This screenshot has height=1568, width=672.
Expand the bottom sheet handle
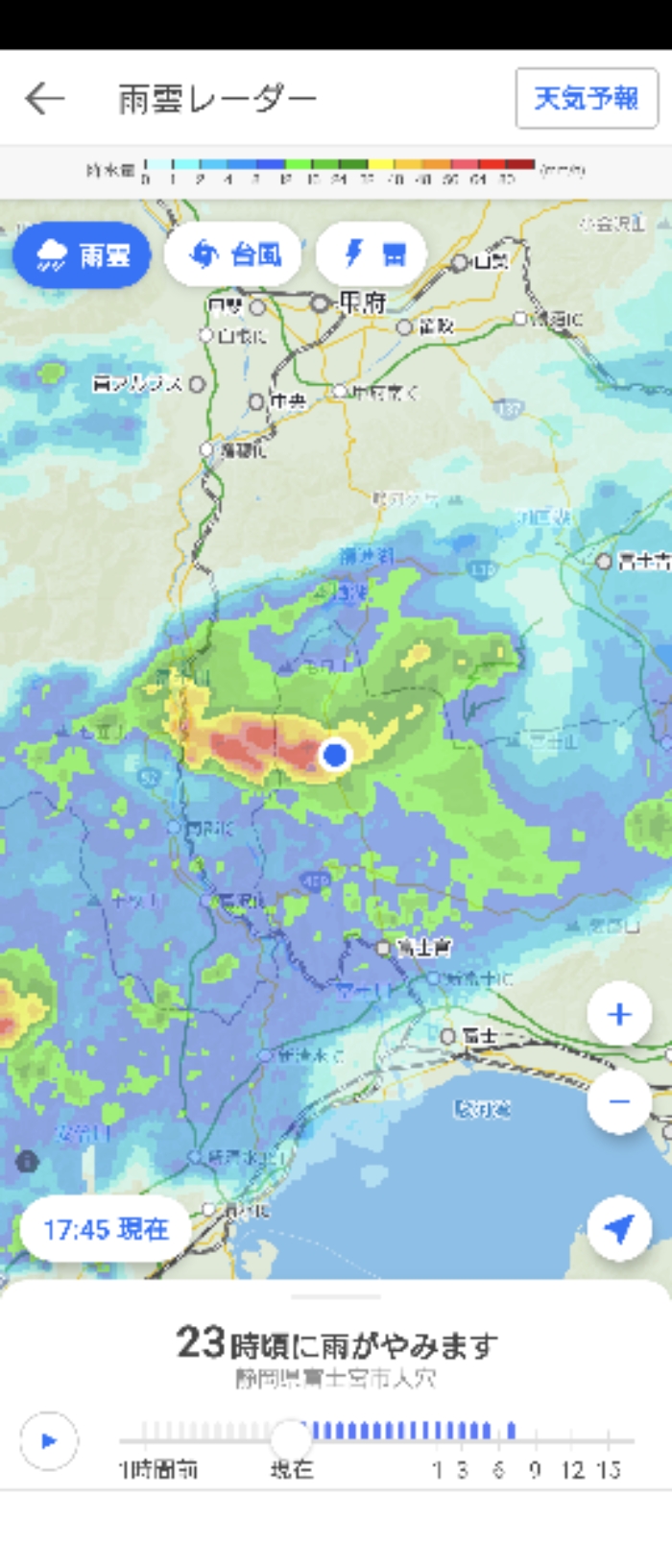coord(336,1296)
